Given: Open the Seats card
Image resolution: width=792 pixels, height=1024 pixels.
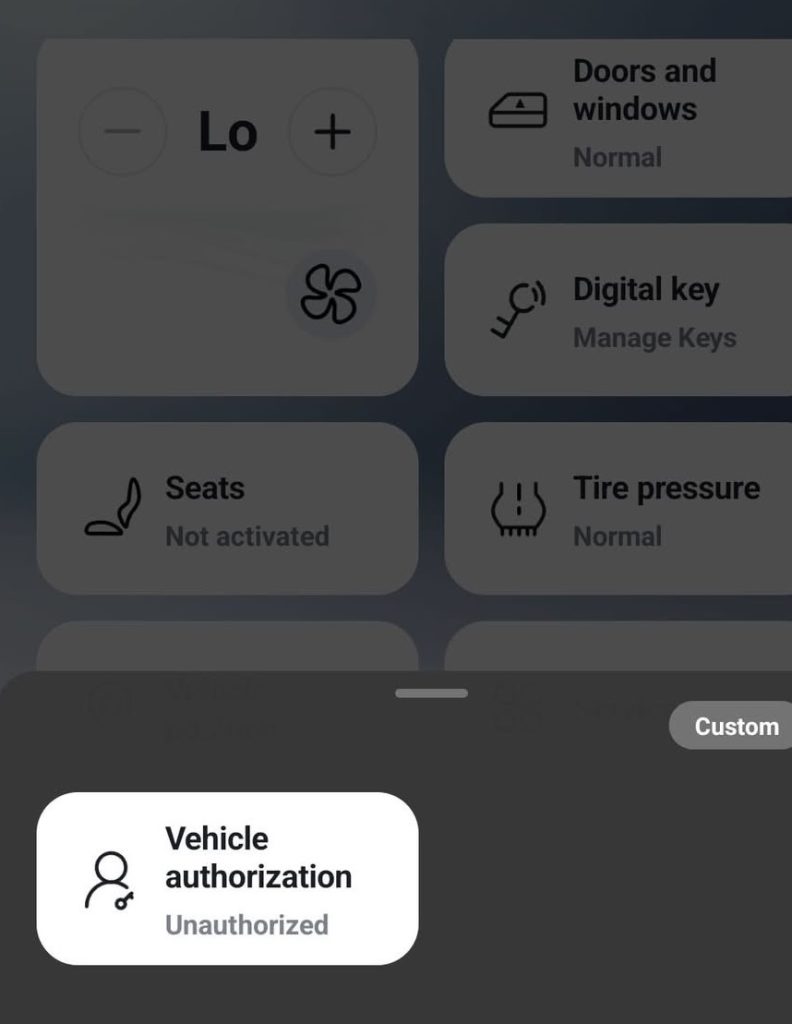Looking at the screenshot, I should (227, 509).
